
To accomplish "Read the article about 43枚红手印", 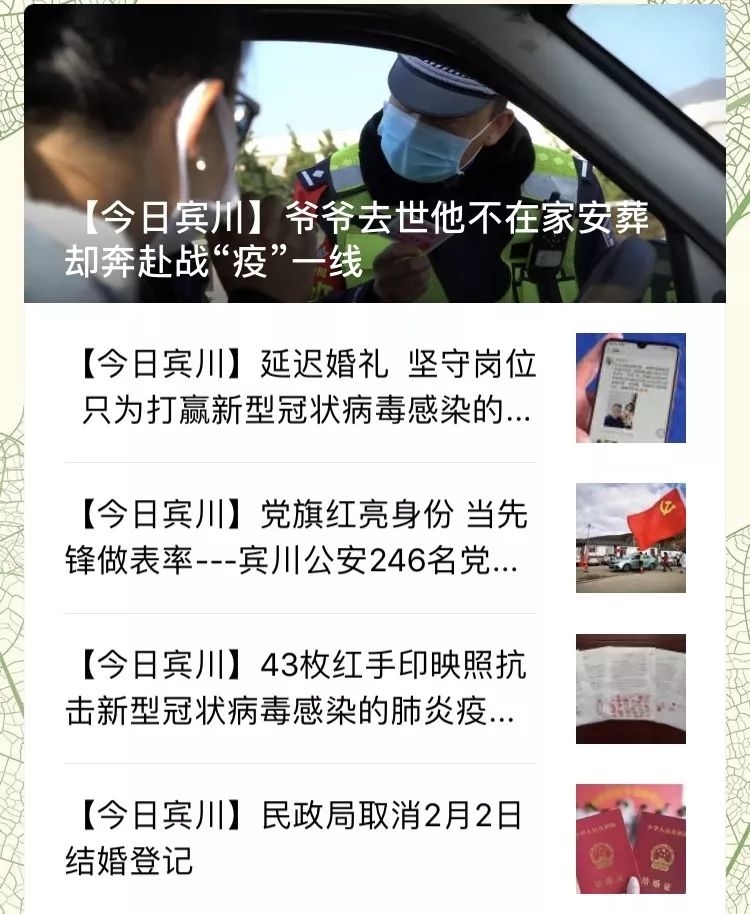I will pos(300,688).
